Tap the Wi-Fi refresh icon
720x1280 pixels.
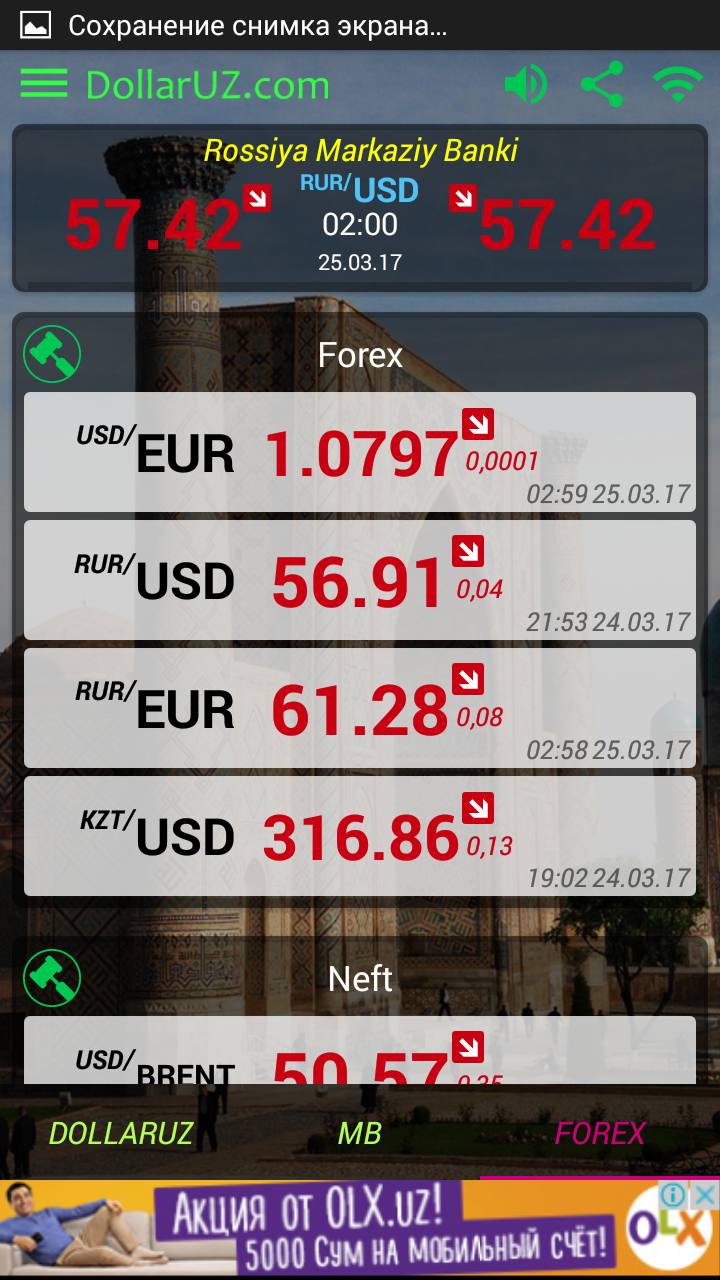point(678,84)
